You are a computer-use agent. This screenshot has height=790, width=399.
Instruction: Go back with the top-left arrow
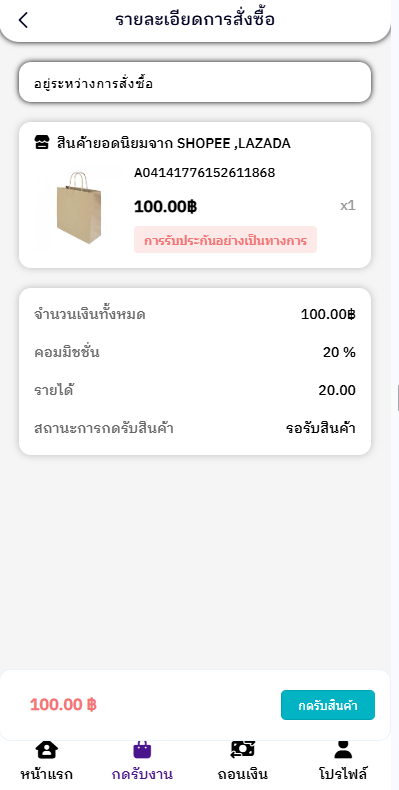[x=23, y=20]
